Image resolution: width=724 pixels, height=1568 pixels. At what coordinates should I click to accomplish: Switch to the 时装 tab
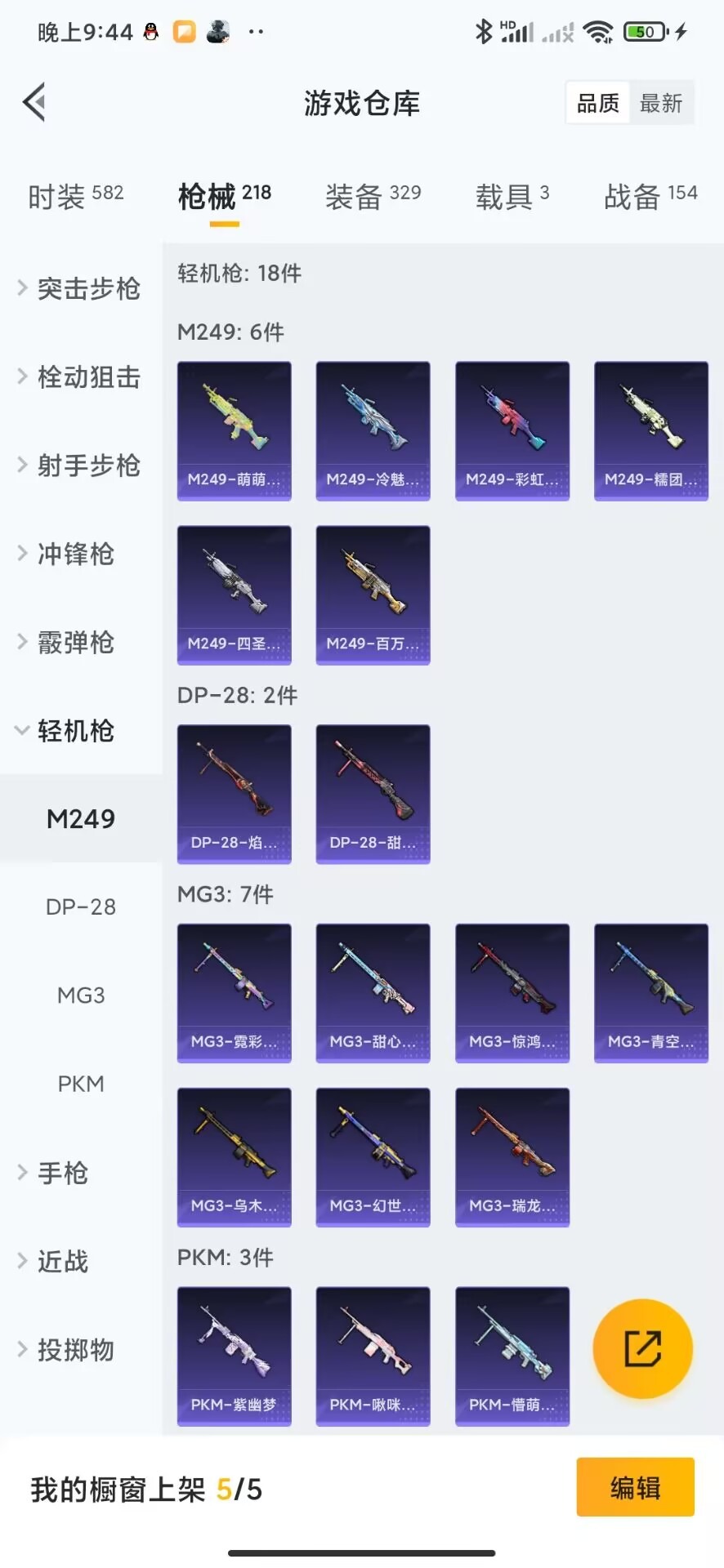75,196
